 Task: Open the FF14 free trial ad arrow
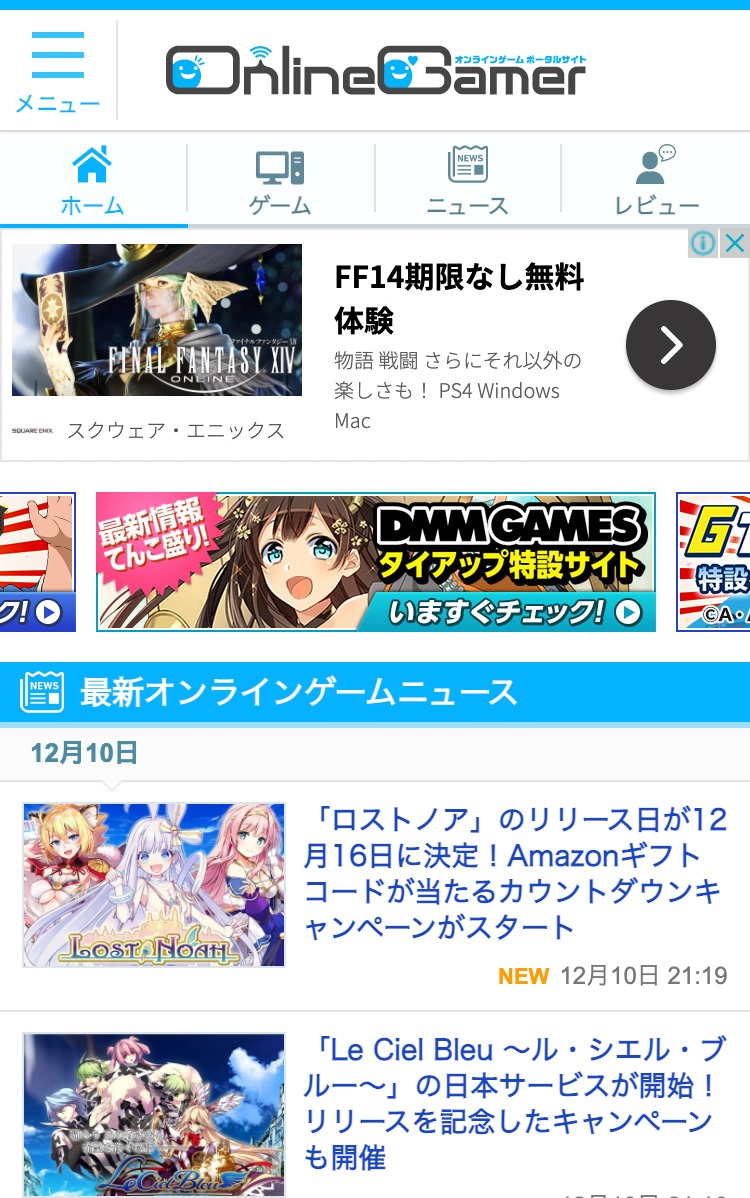670,345
